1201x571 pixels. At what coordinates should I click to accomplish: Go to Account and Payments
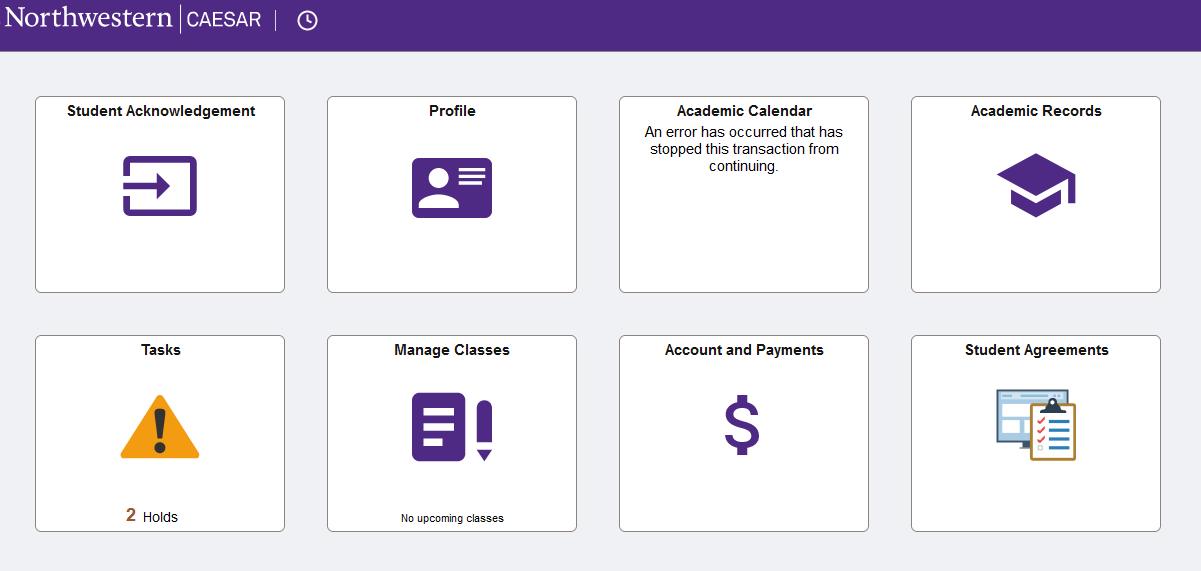coord(744,433)
